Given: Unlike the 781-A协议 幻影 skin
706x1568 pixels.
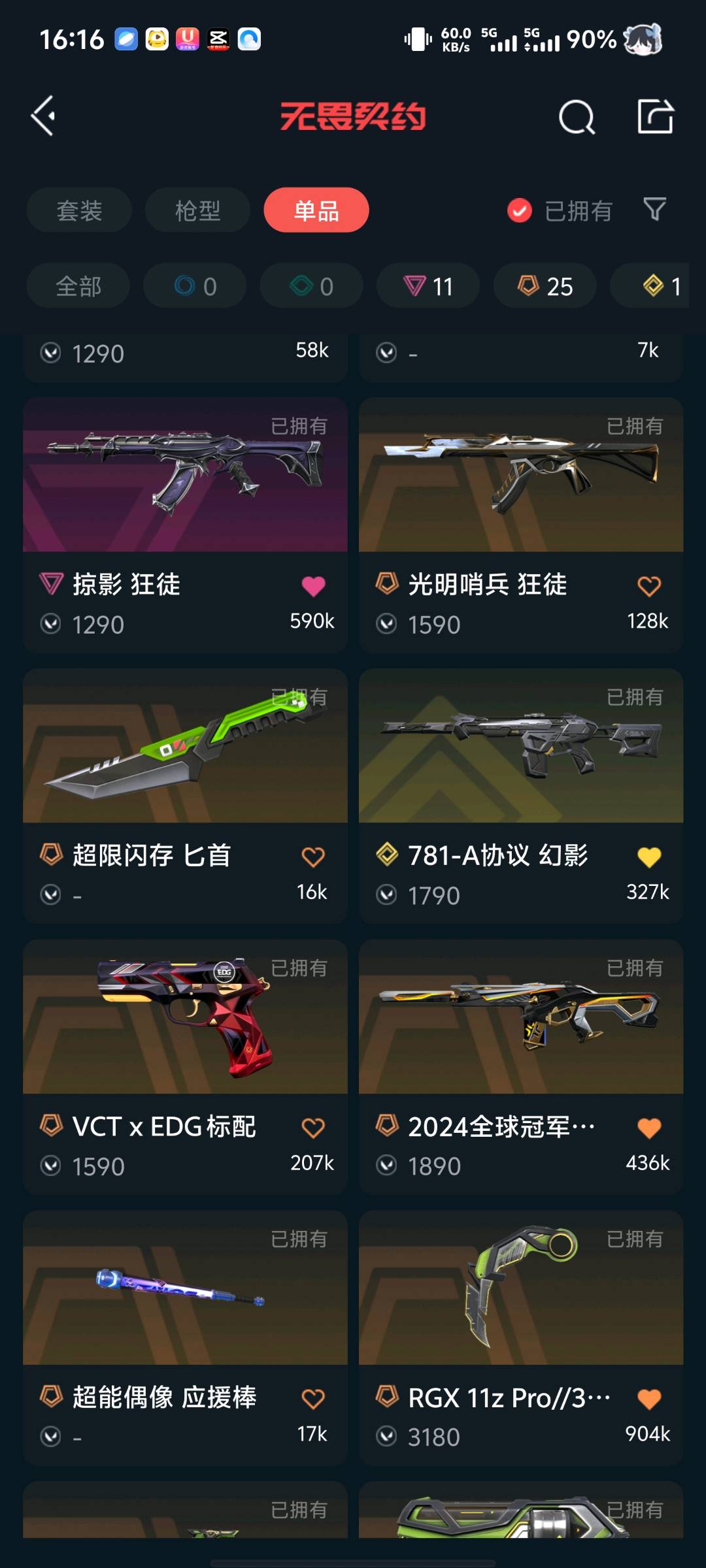Looking at the screenshot, I should coord(648,857).
